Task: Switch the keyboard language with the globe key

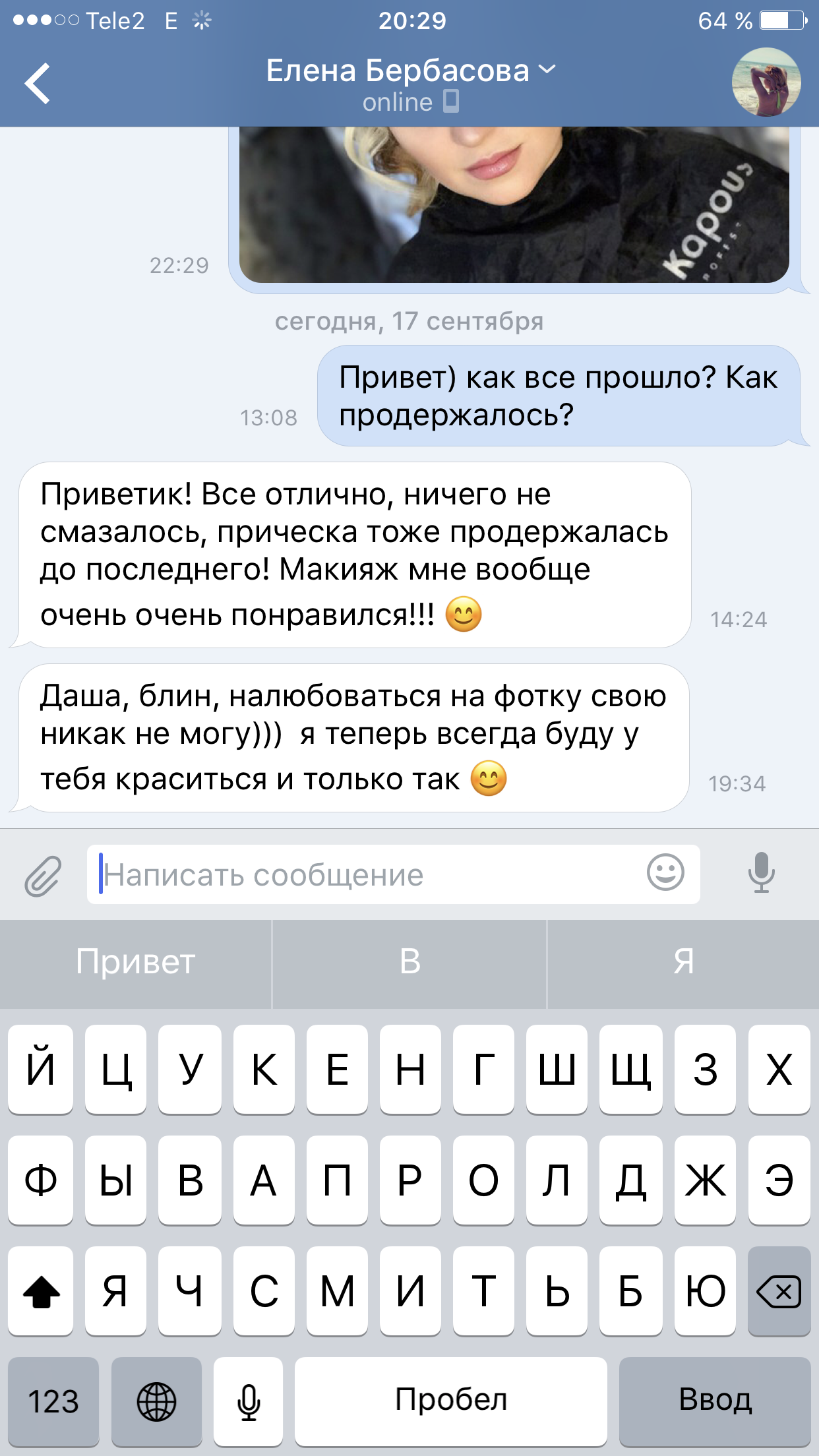Action: click(x=156, y=1401)
